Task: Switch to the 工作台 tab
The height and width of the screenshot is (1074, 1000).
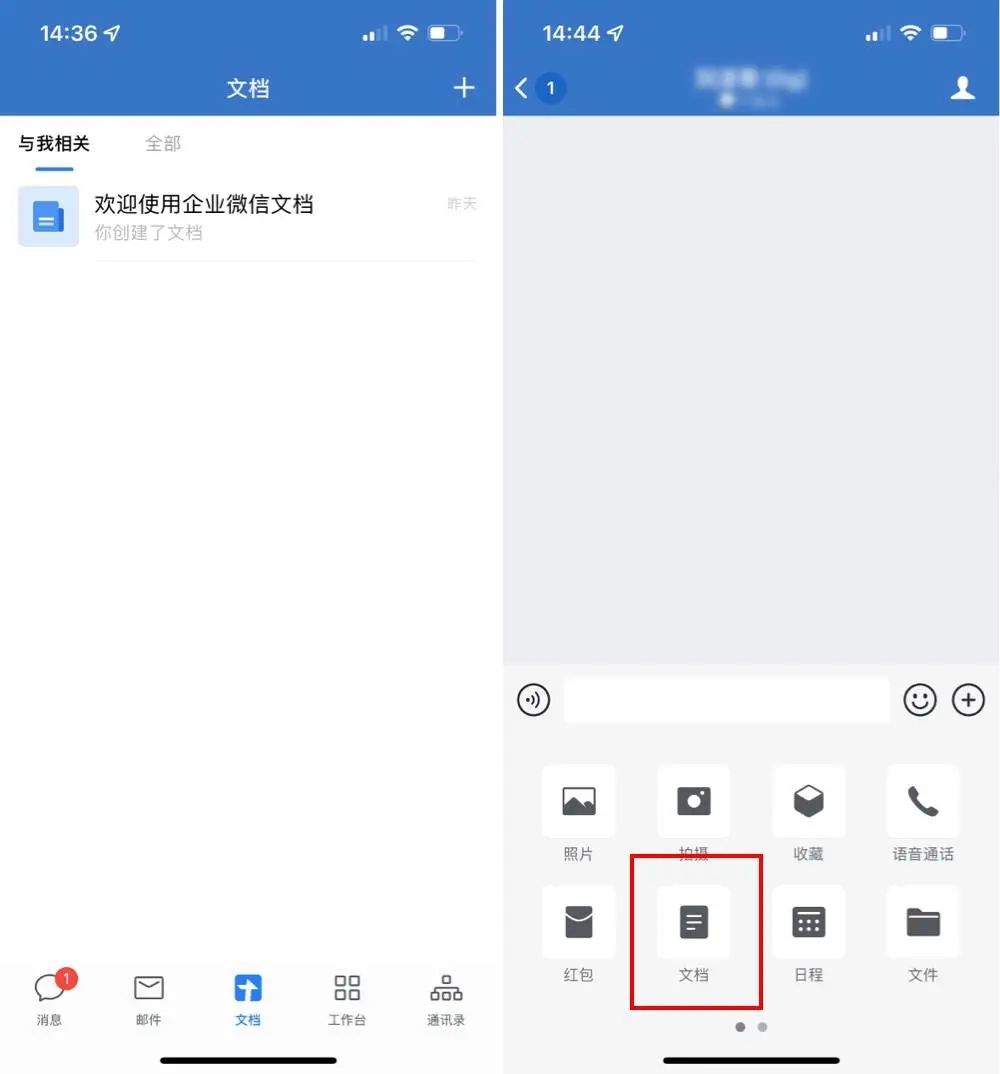Action: pos(347,998)
